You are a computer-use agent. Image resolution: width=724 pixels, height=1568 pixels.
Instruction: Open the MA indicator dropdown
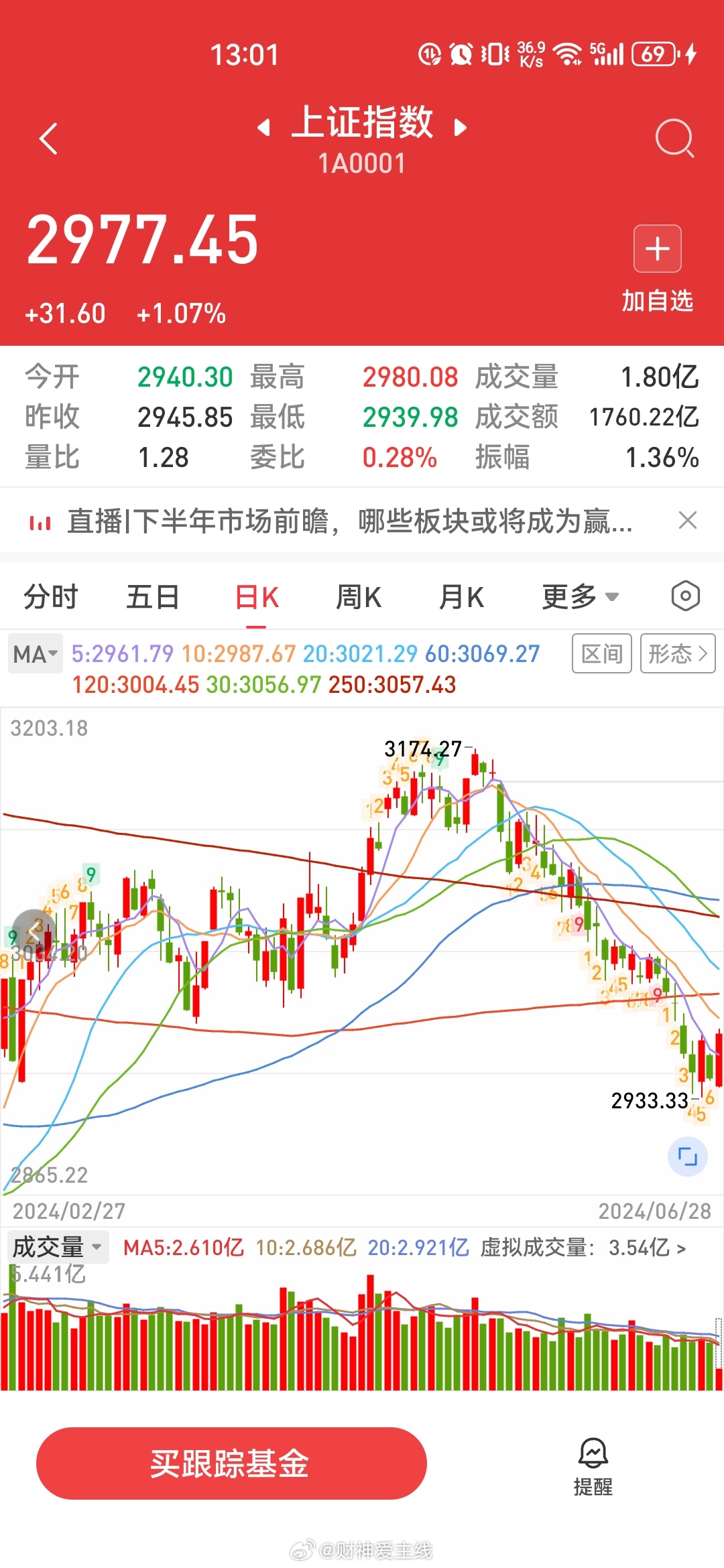[36, 653]
